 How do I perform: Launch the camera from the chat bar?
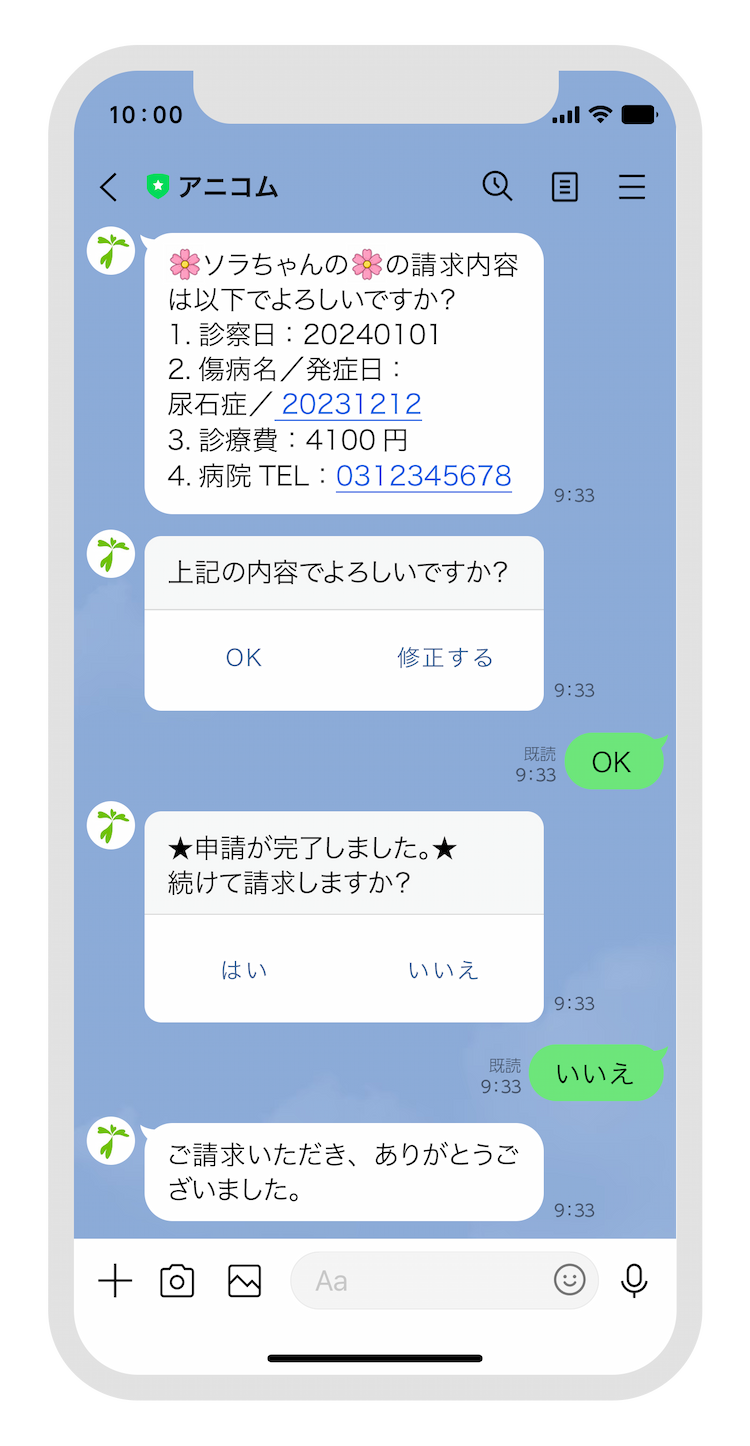(x=177, y=1281)
